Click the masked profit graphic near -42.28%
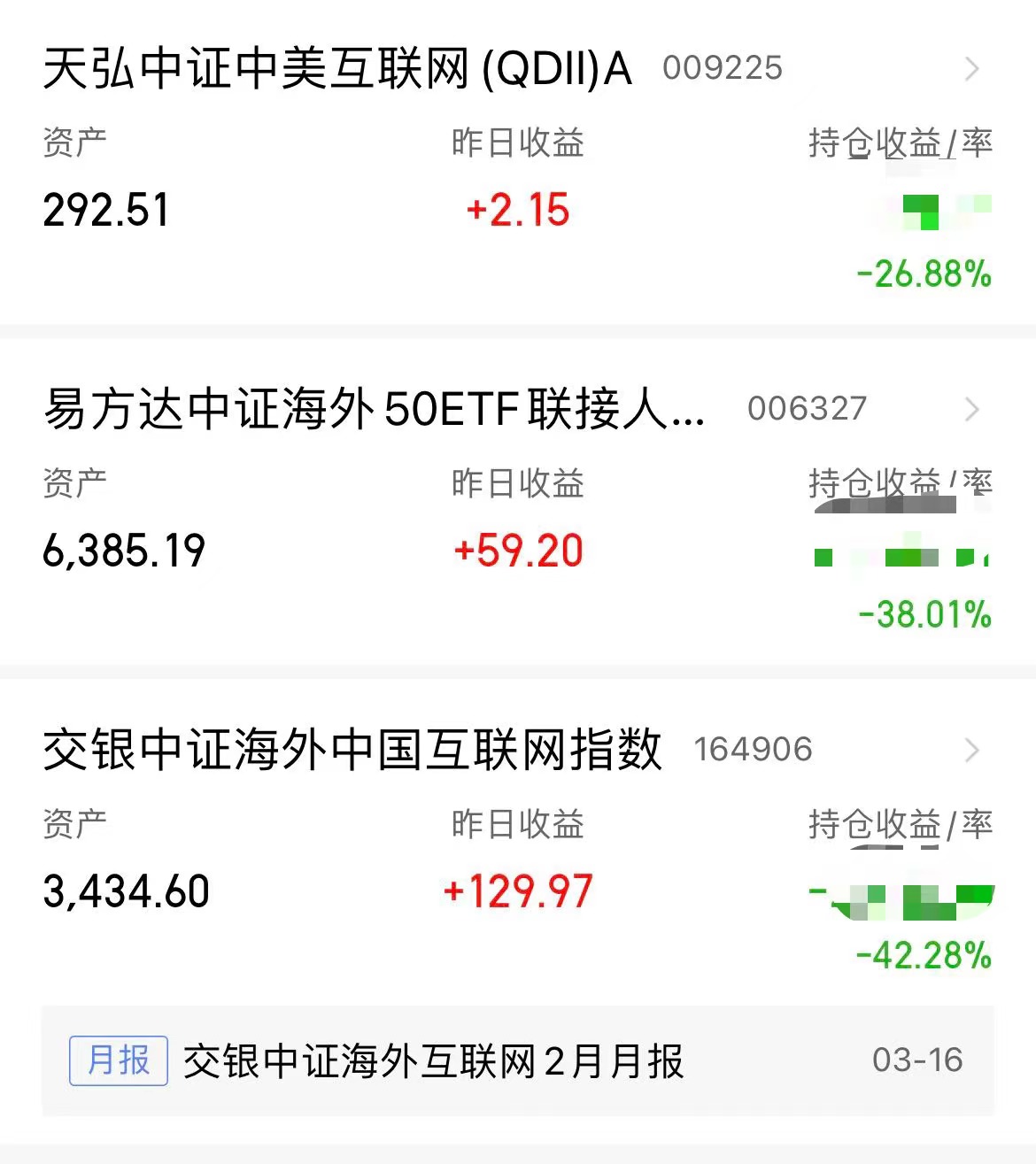 [903, 897]
